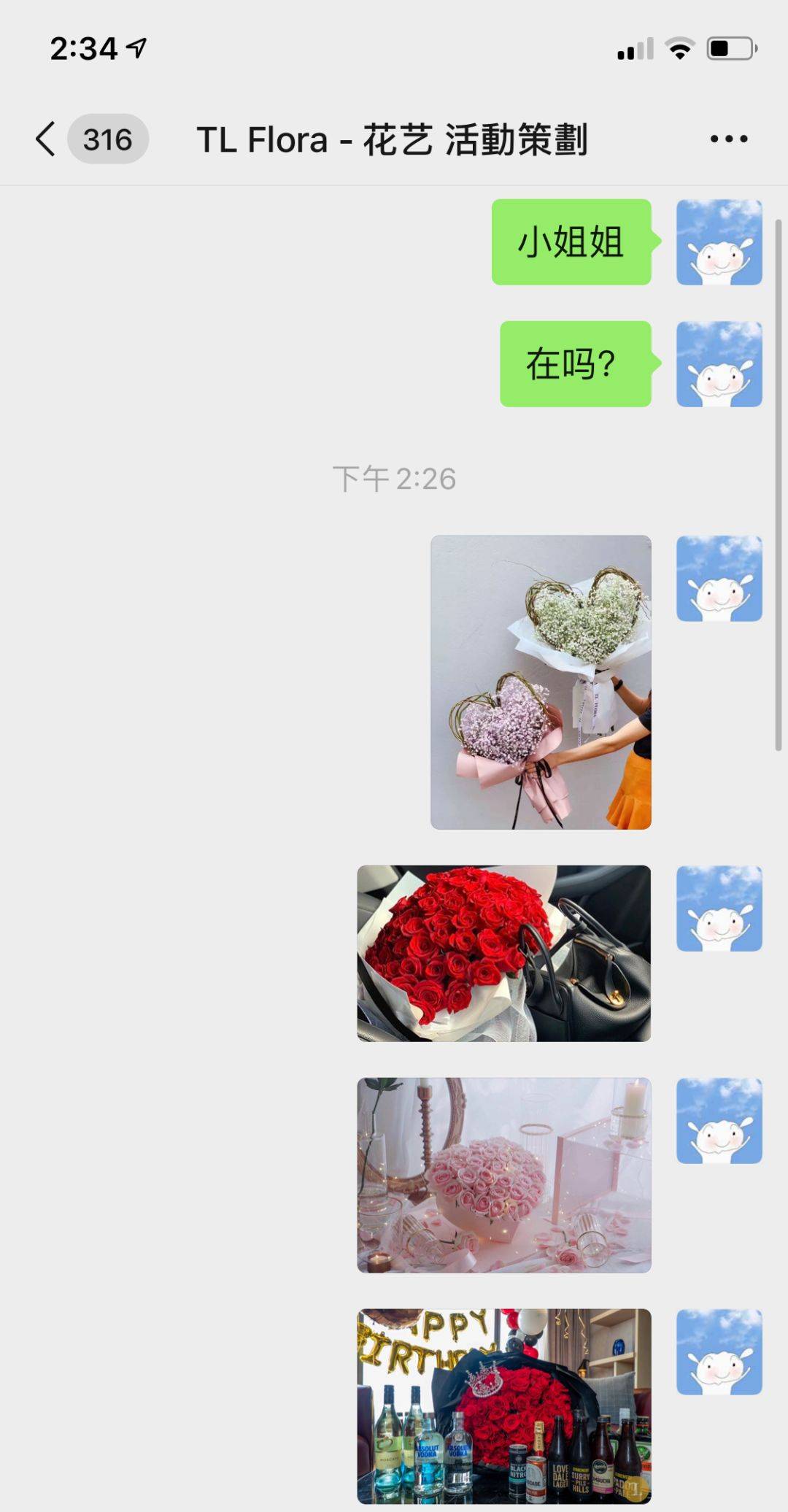Tap the avatar beside the 在吗? message
788x1512 pixels.
point(719,363)
